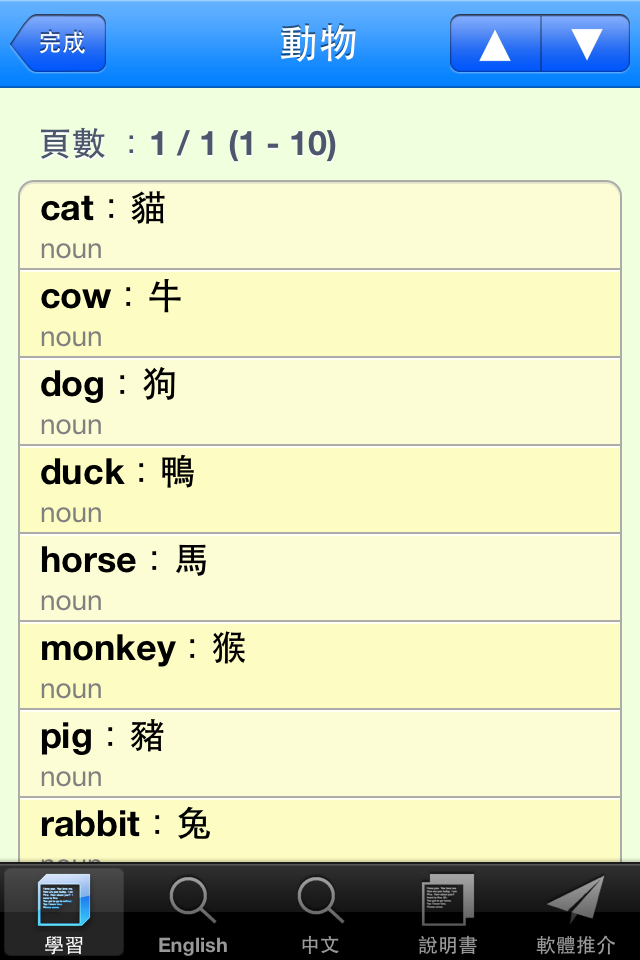Open the 軟體推介 recommendations tab
The image size is (640, 960).
coord(576,912)
